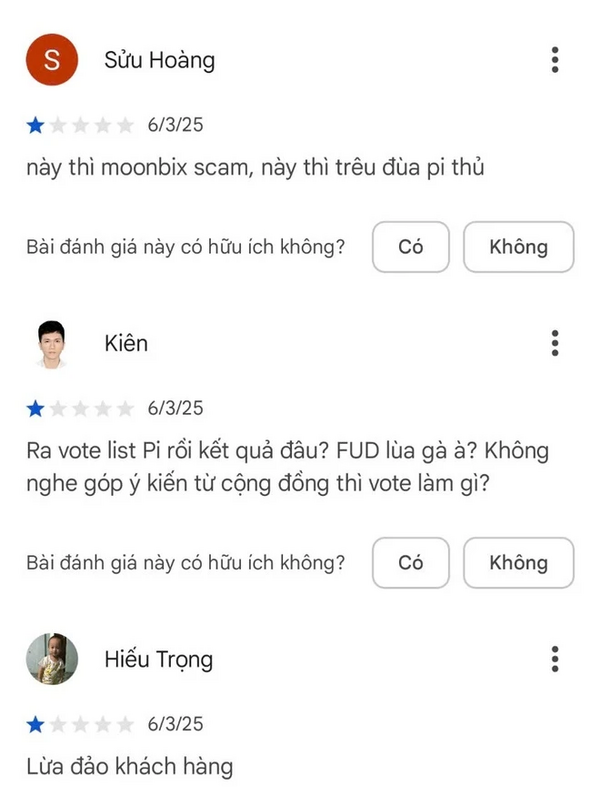
Task: Open overflow menu on Hiếu Trọng's review
Action: [x=555, y=659]
